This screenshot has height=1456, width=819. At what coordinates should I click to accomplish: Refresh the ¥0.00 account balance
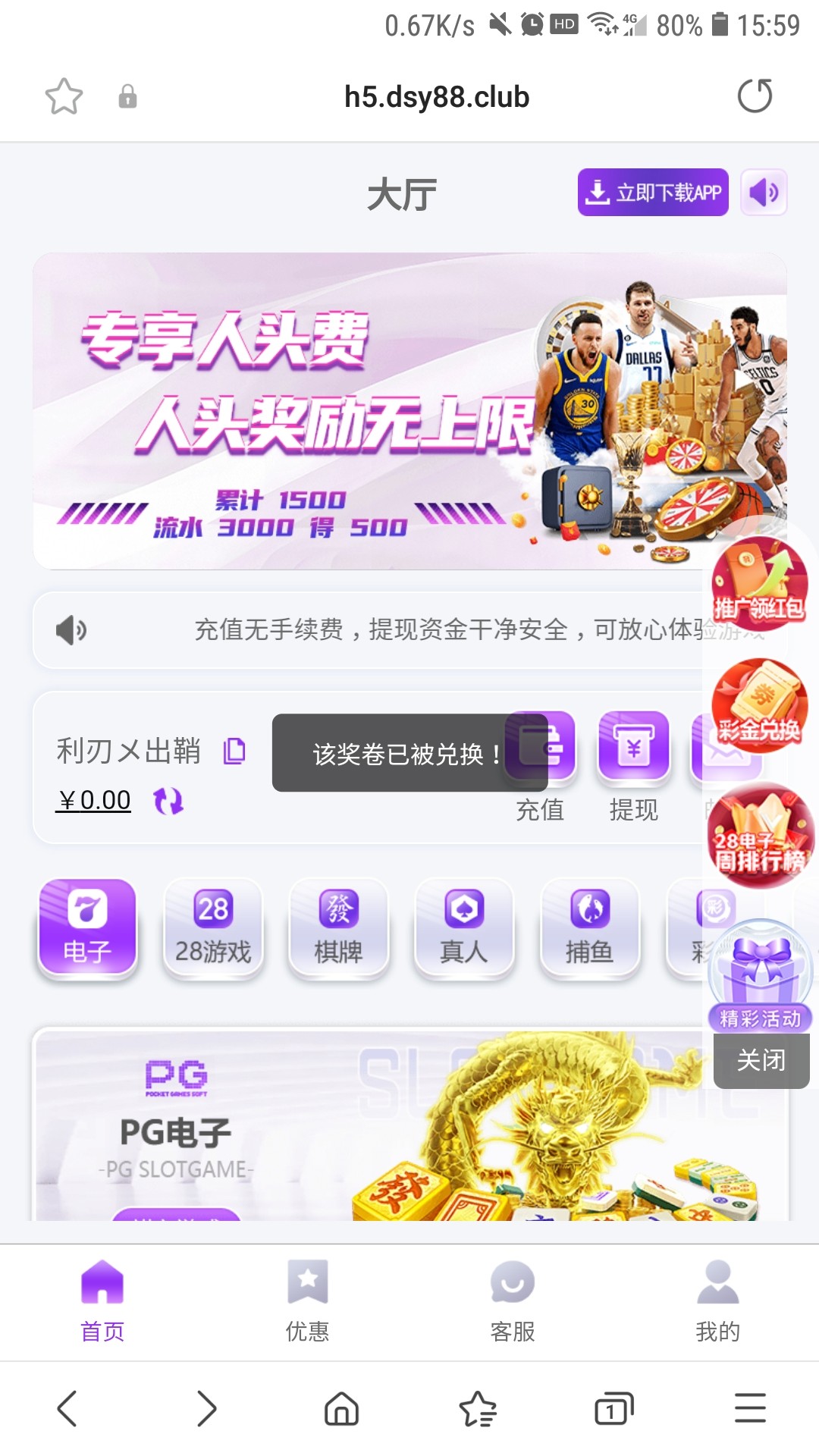(168, 801)
